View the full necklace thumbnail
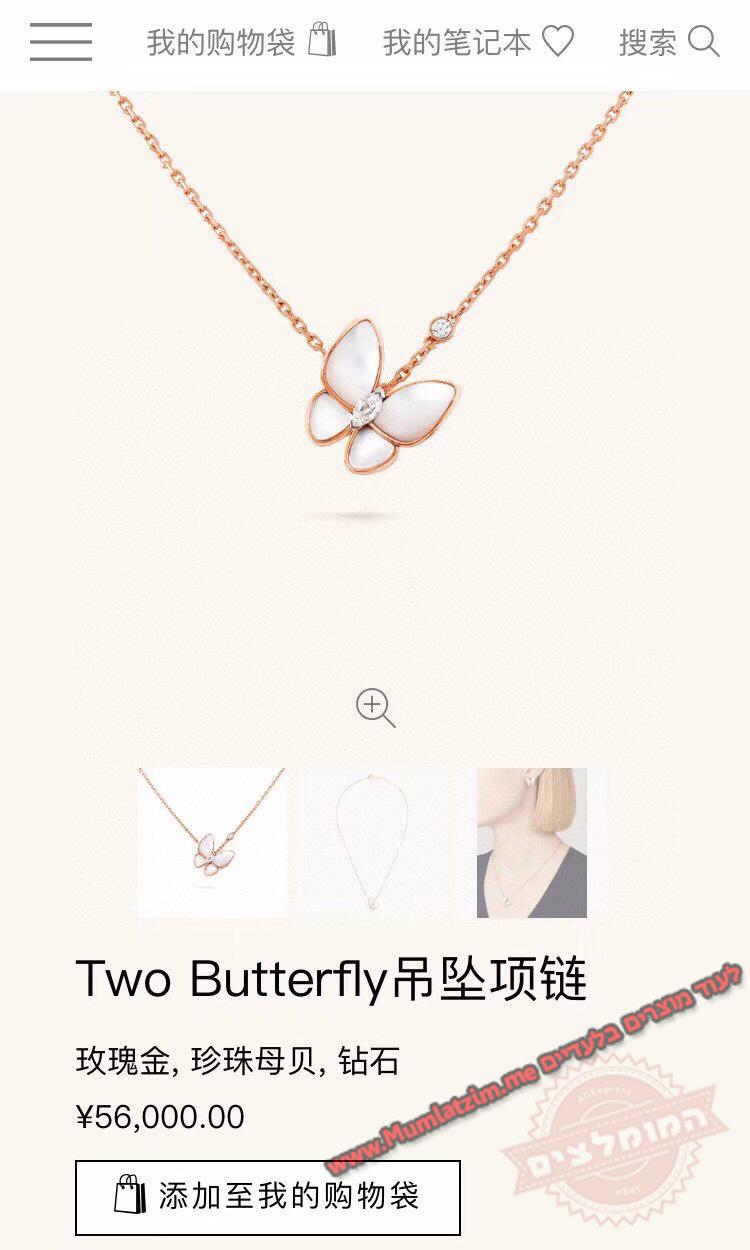Image resolution: width=750 pixels, height=1250 pixels. point(377,843)
